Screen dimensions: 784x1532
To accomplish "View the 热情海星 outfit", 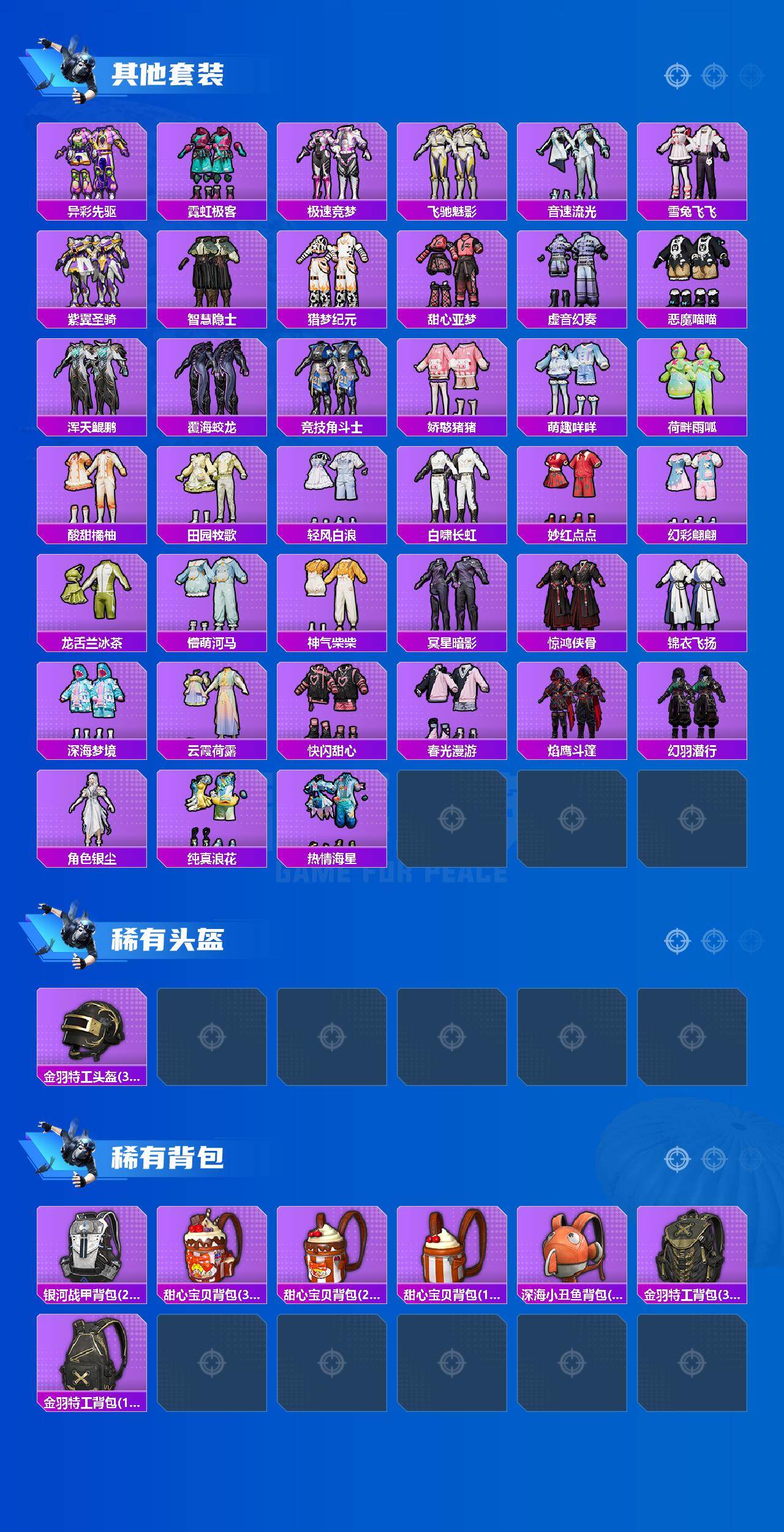I will 332,818.
